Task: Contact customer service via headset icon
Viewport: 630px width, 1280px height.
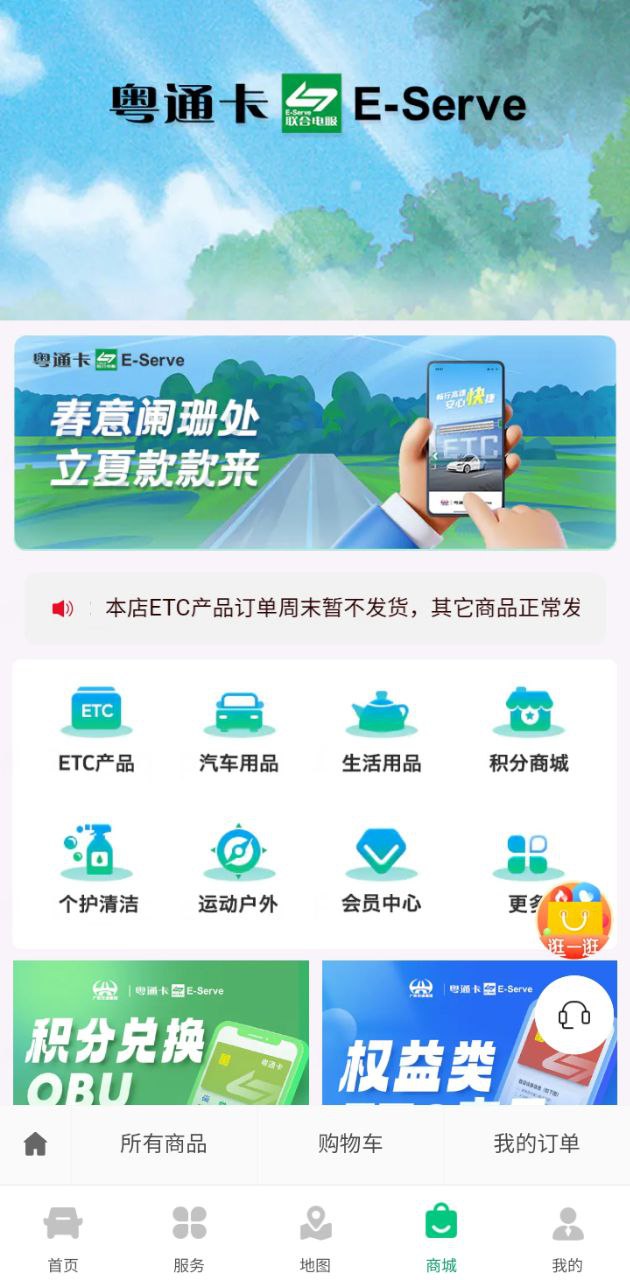Action: [x=574, y=1015]
